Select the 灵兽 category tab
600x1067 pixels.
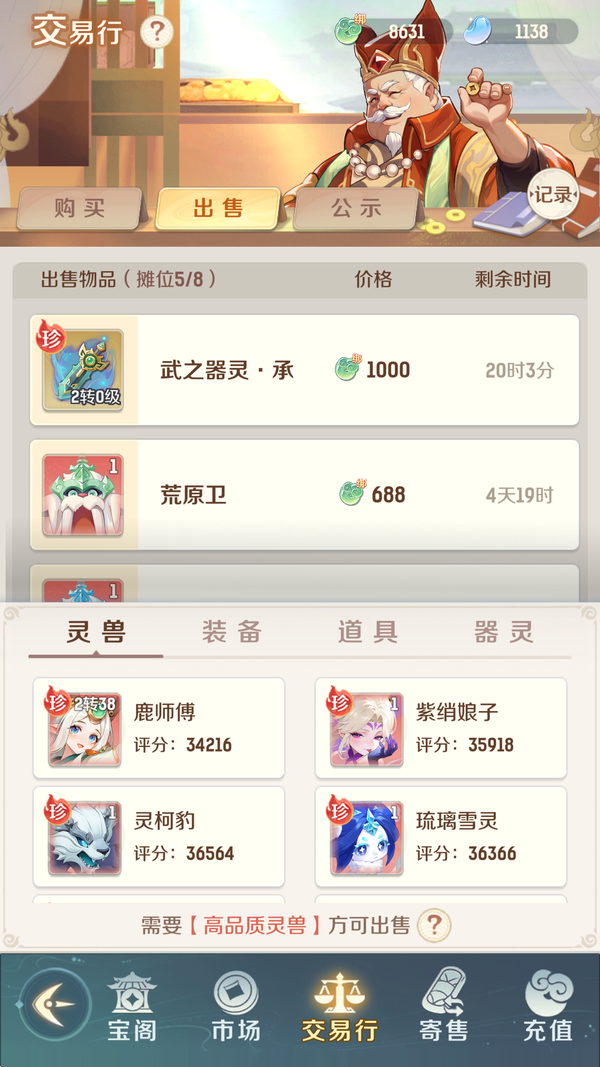click(x=96, y=632)
